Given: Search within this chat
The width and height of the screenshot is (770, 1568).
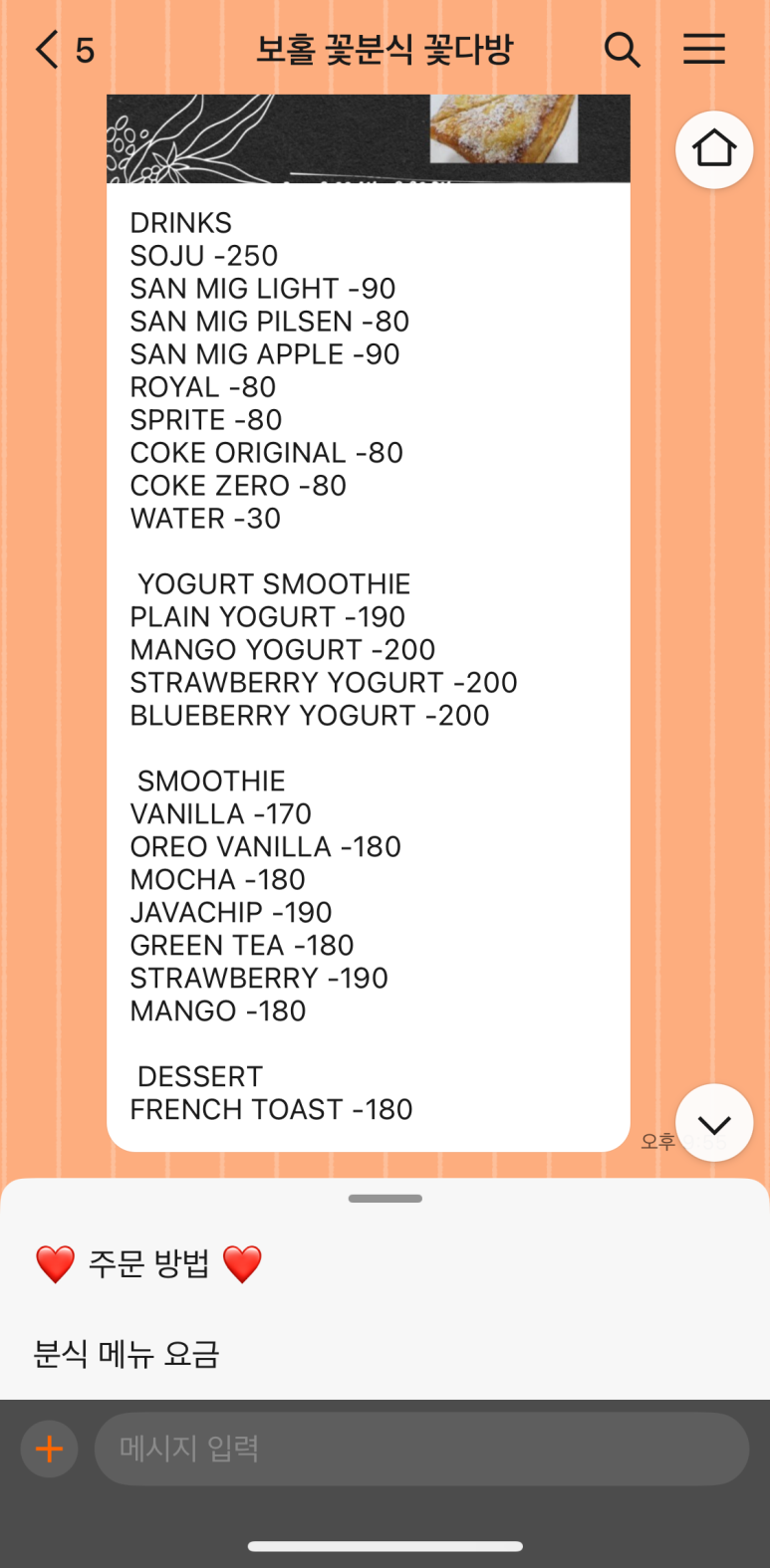Looking at the screenshot, I should tap(622, 49).
